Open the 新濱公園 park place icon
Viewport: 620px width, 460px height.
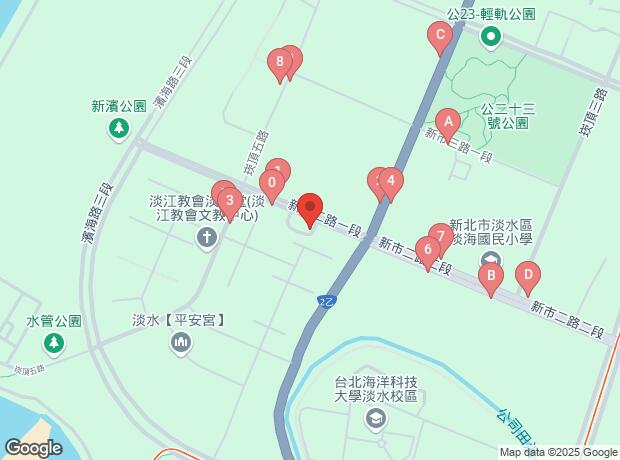coord(119,128)
